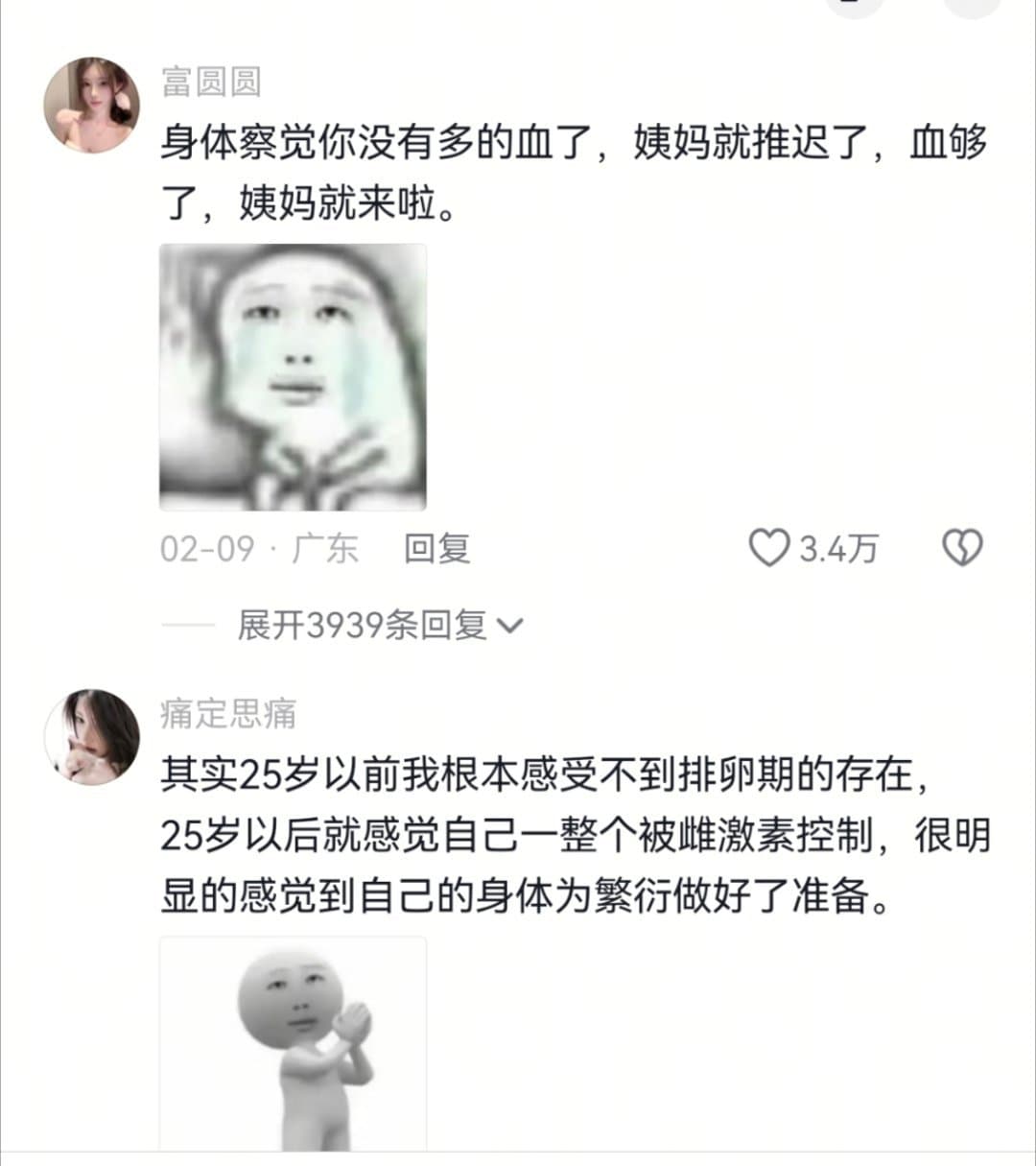1036x1166 pixels.
Task: Dislike 富圆圆's comment with broken heart
Action: [x=961, y=548]
